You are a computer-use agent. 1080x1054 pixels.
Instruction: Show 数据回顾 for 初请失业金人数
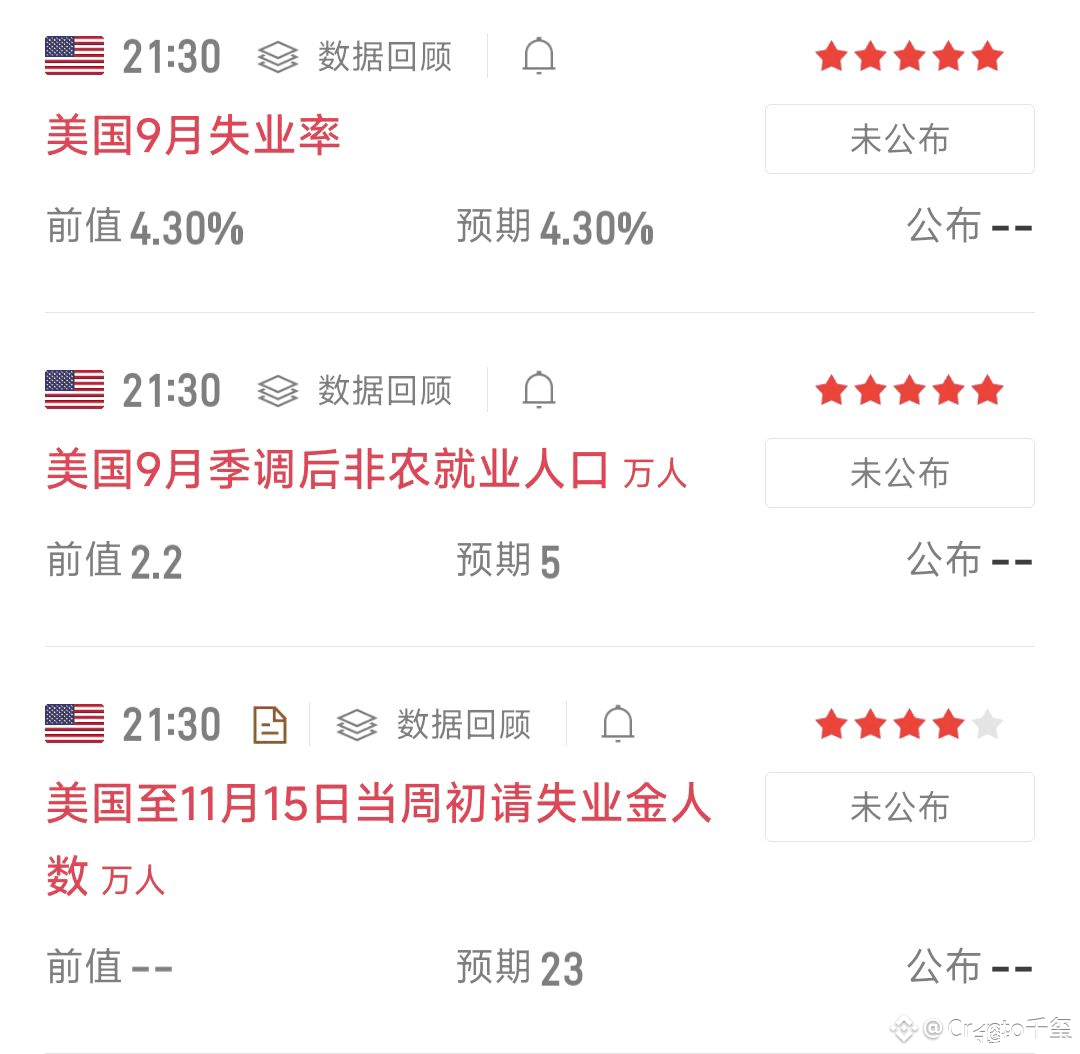coord(434,725)
